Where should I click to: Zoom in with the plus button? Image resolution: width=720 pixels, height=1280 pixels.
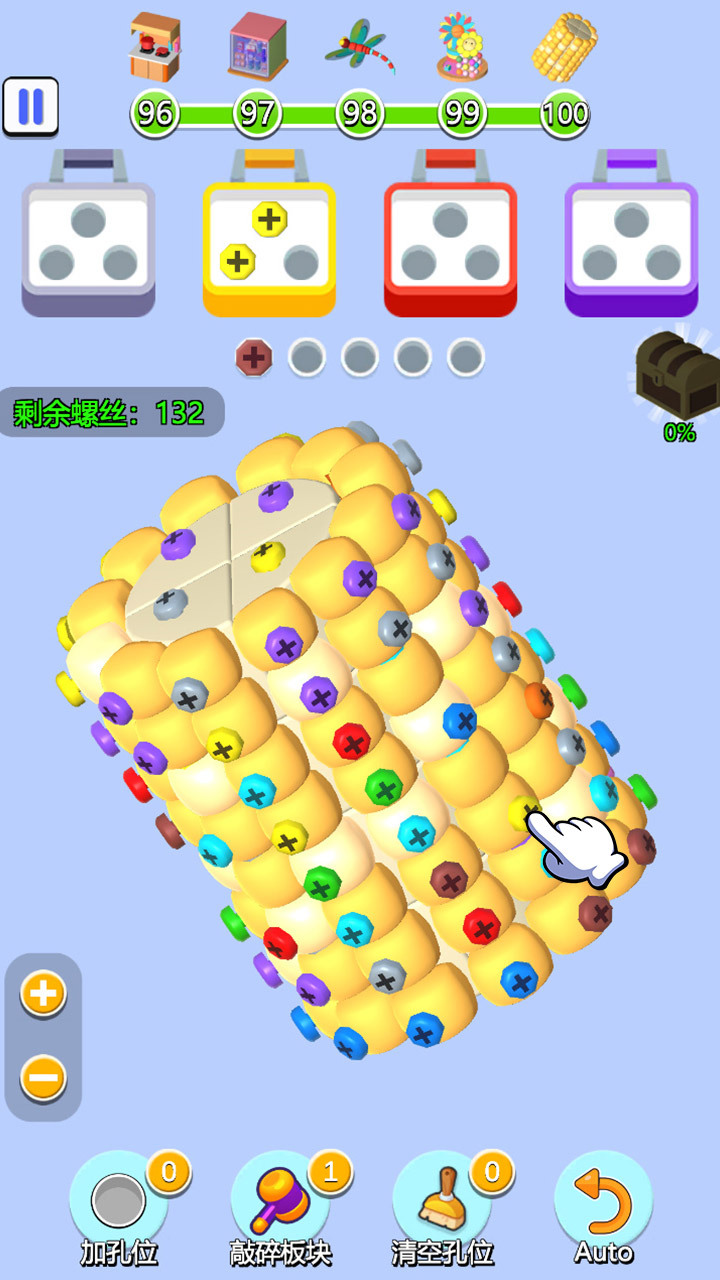(43, 994)
